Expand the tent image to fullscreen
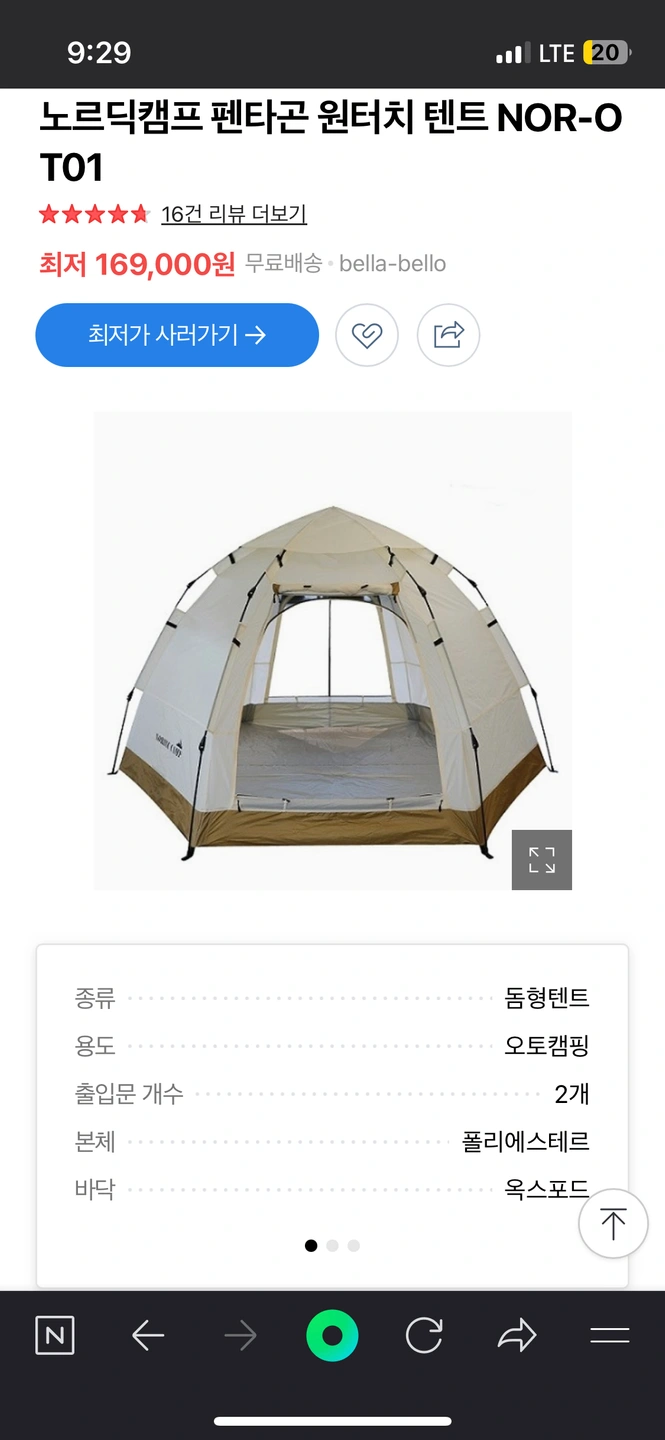This screenshot has height=1440, width=665. [541, 859]
